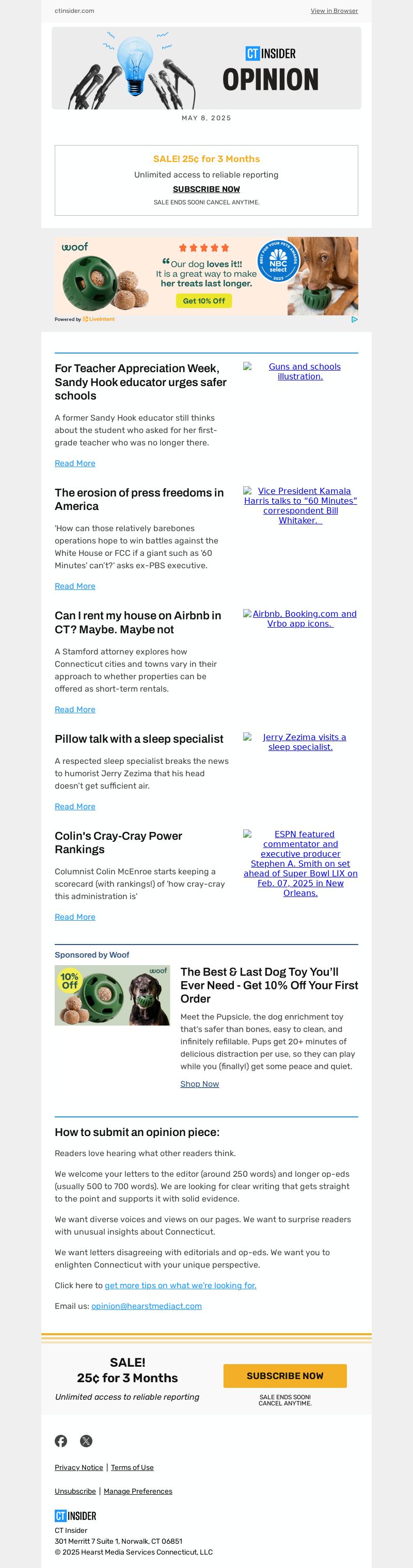Open get more tips on opinion submissions
The width and height of the screenshot is (413, 1568).
(x=180, y=1286)
